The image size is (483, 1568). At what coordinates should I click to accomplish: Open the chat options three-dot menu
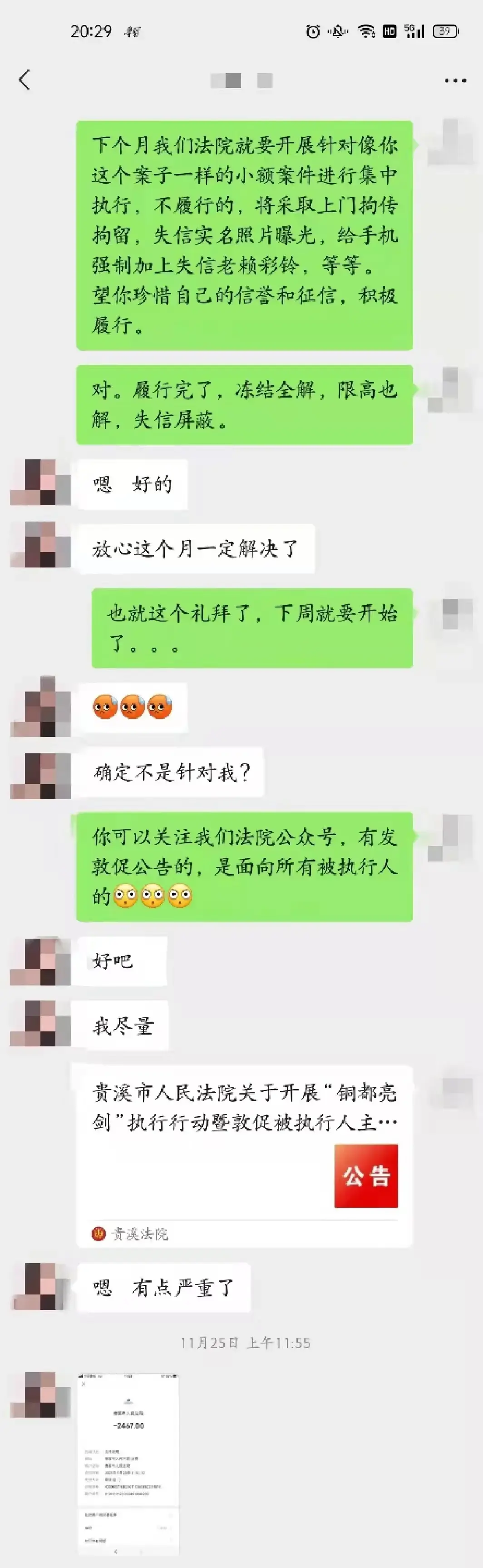click(455, 80)
